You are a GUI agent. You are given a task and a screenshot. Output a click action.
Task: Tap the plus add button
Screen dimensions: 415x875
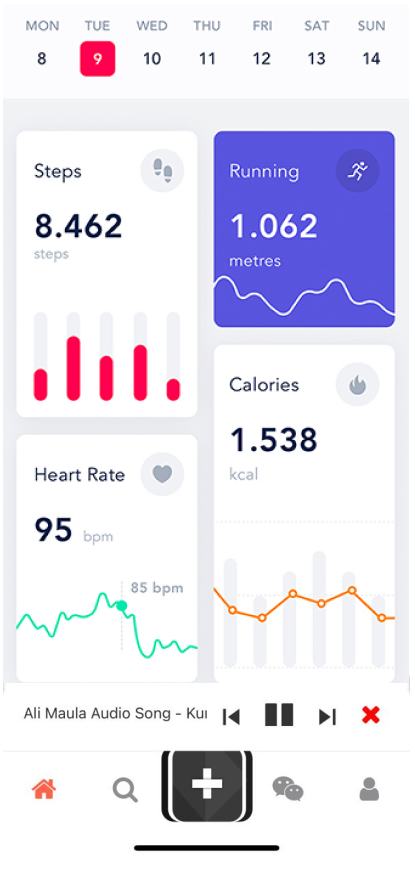point(207,786)
